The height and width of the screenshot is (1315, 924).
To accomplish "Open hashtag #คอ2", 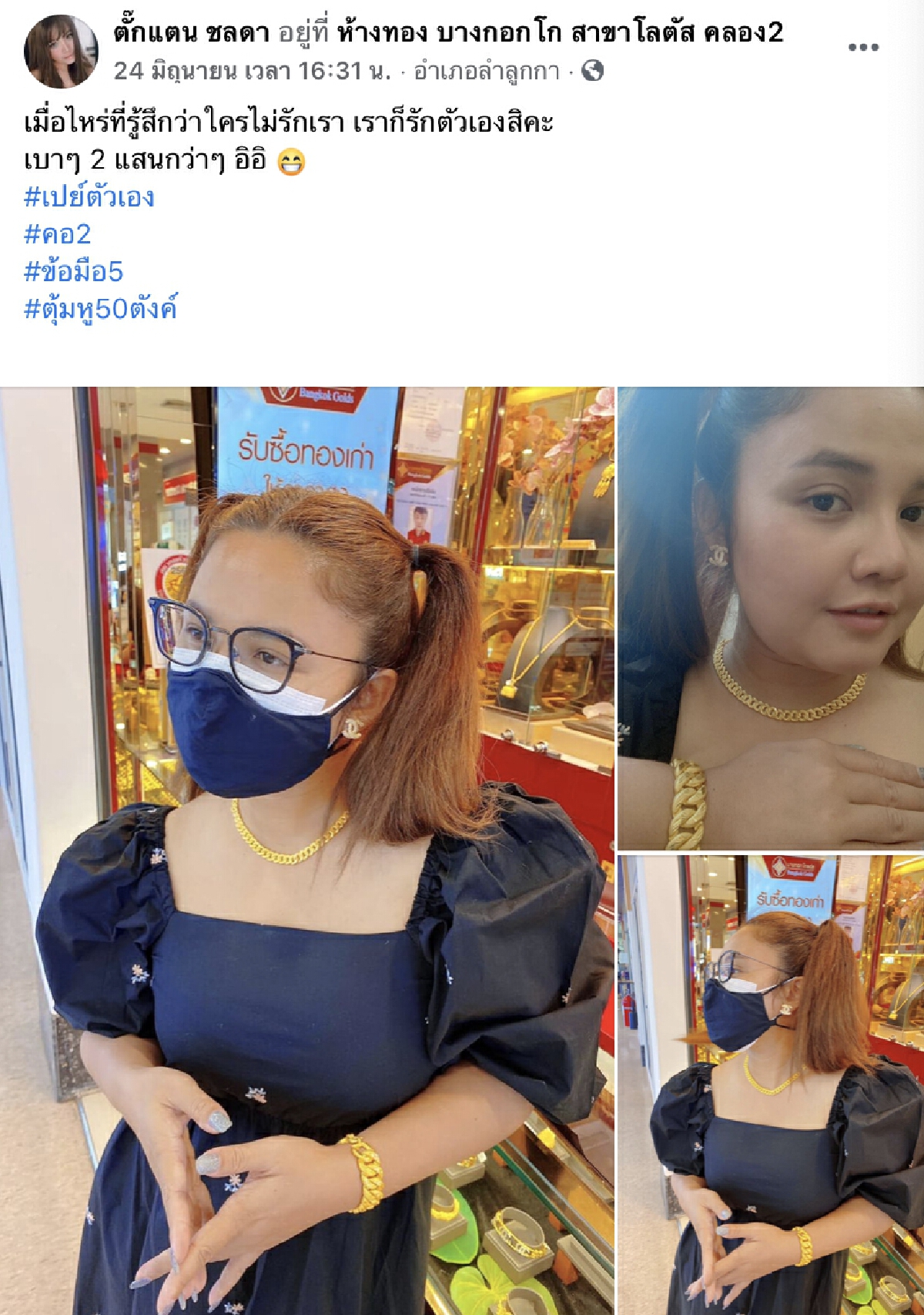I will click(x=58, y=234).
